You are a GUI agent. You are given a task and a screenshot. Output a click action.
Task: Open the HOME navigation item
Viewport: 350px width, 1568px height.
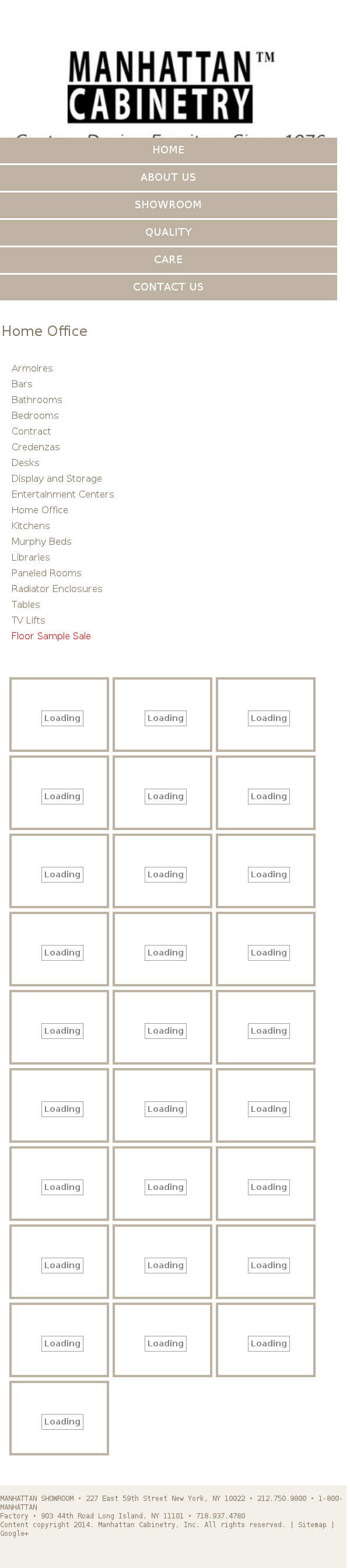[168, 150]
